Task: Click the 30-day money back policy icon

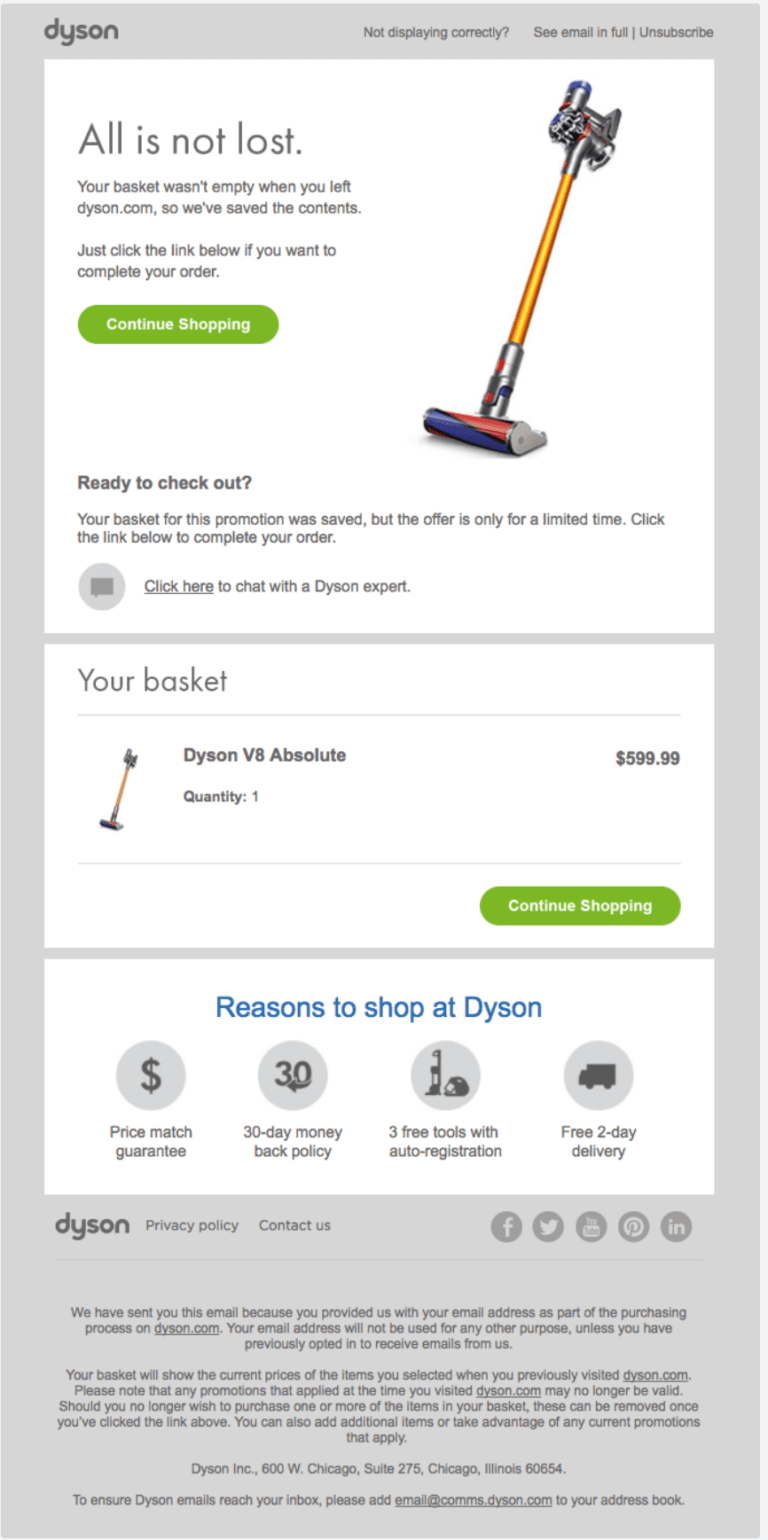Action: (293, 1074)
